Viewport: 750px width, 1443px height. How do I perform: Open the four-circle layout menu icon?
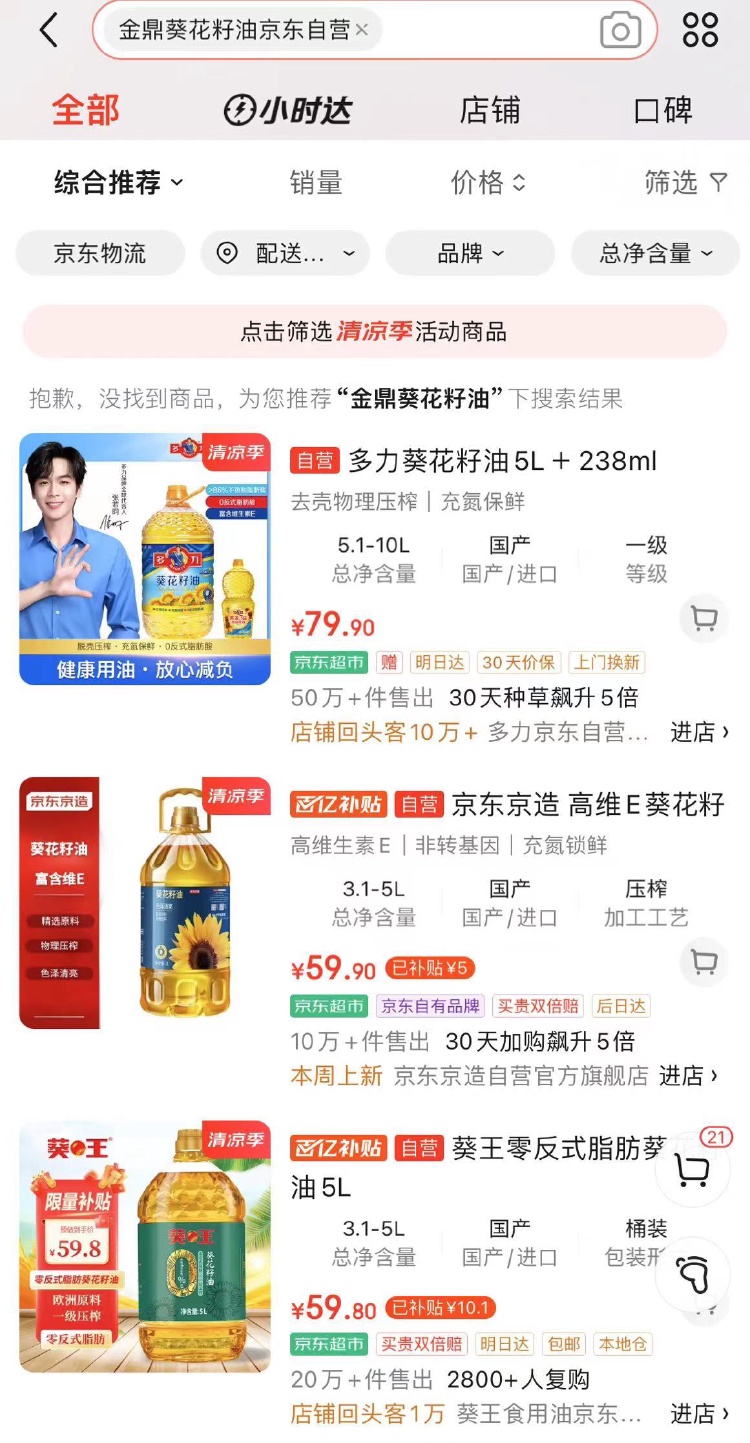click(x=700, y=30)
